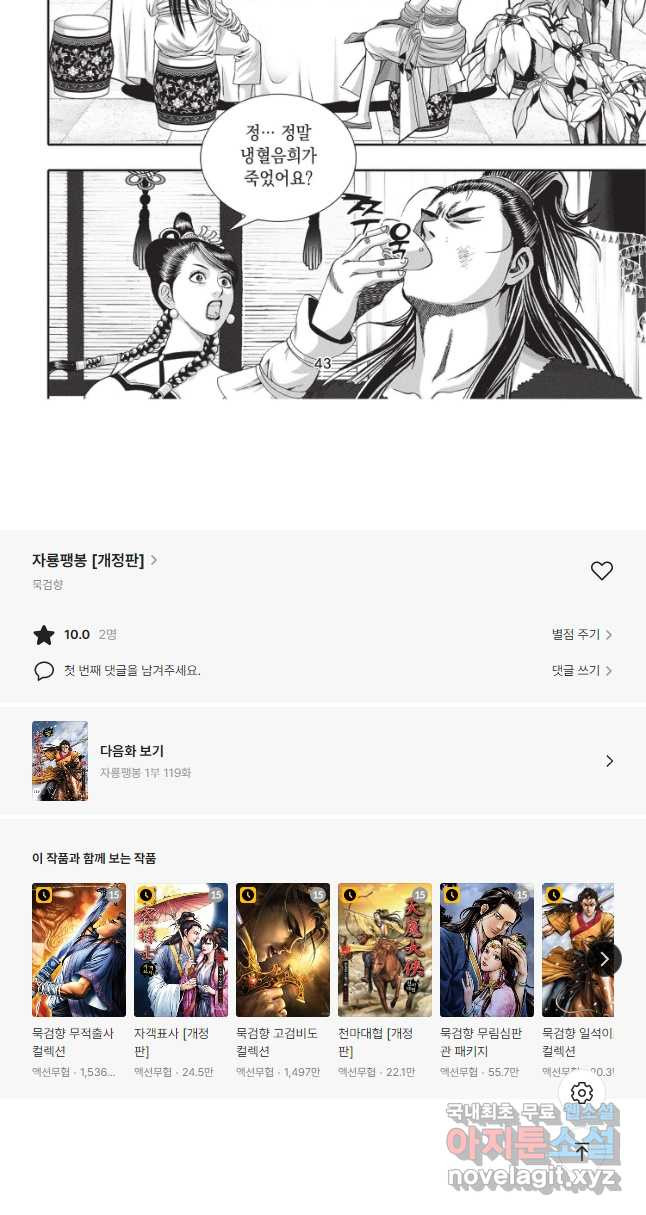Show more related works with the right arrow
646x1215 pixels.
click(x=604, y=958)
